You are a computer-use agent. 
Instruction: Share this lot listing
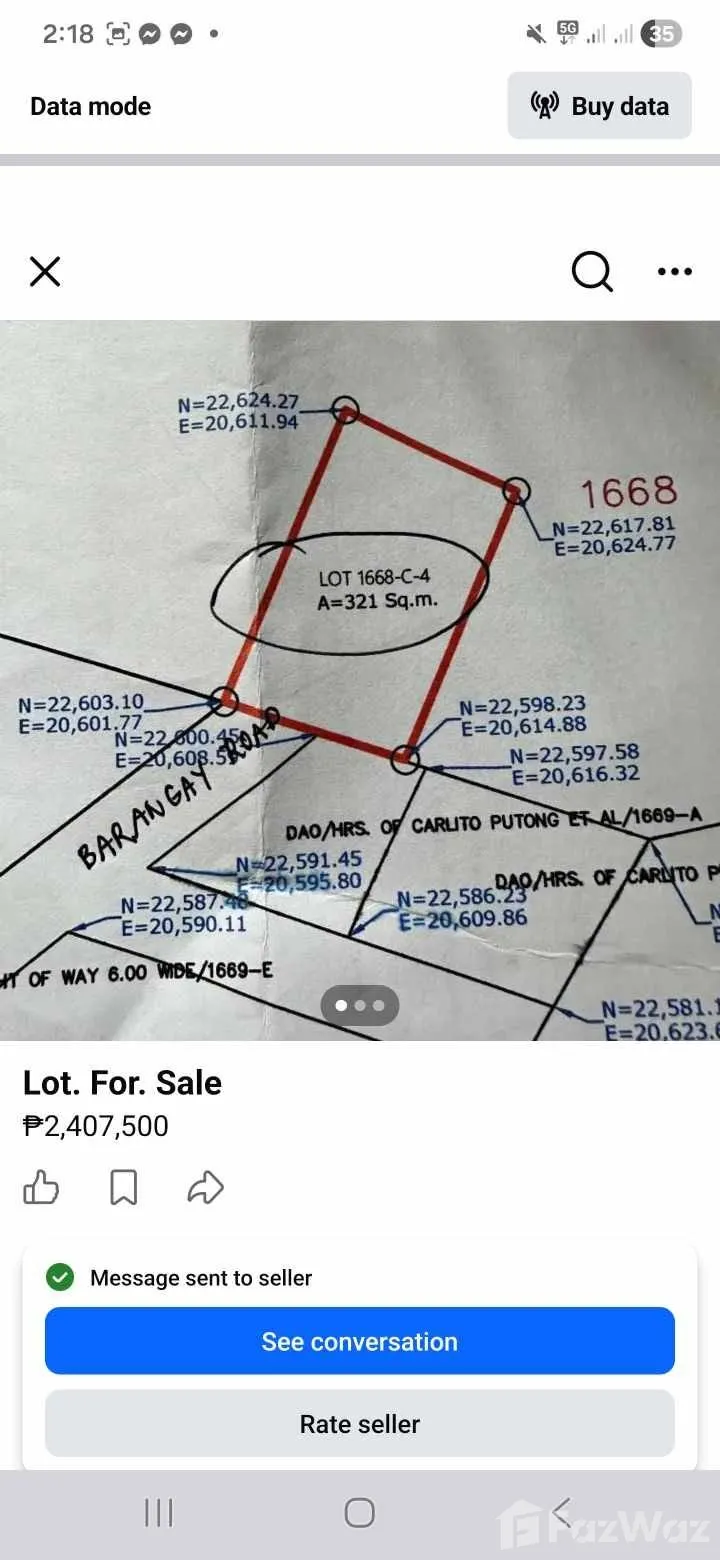204,1188
